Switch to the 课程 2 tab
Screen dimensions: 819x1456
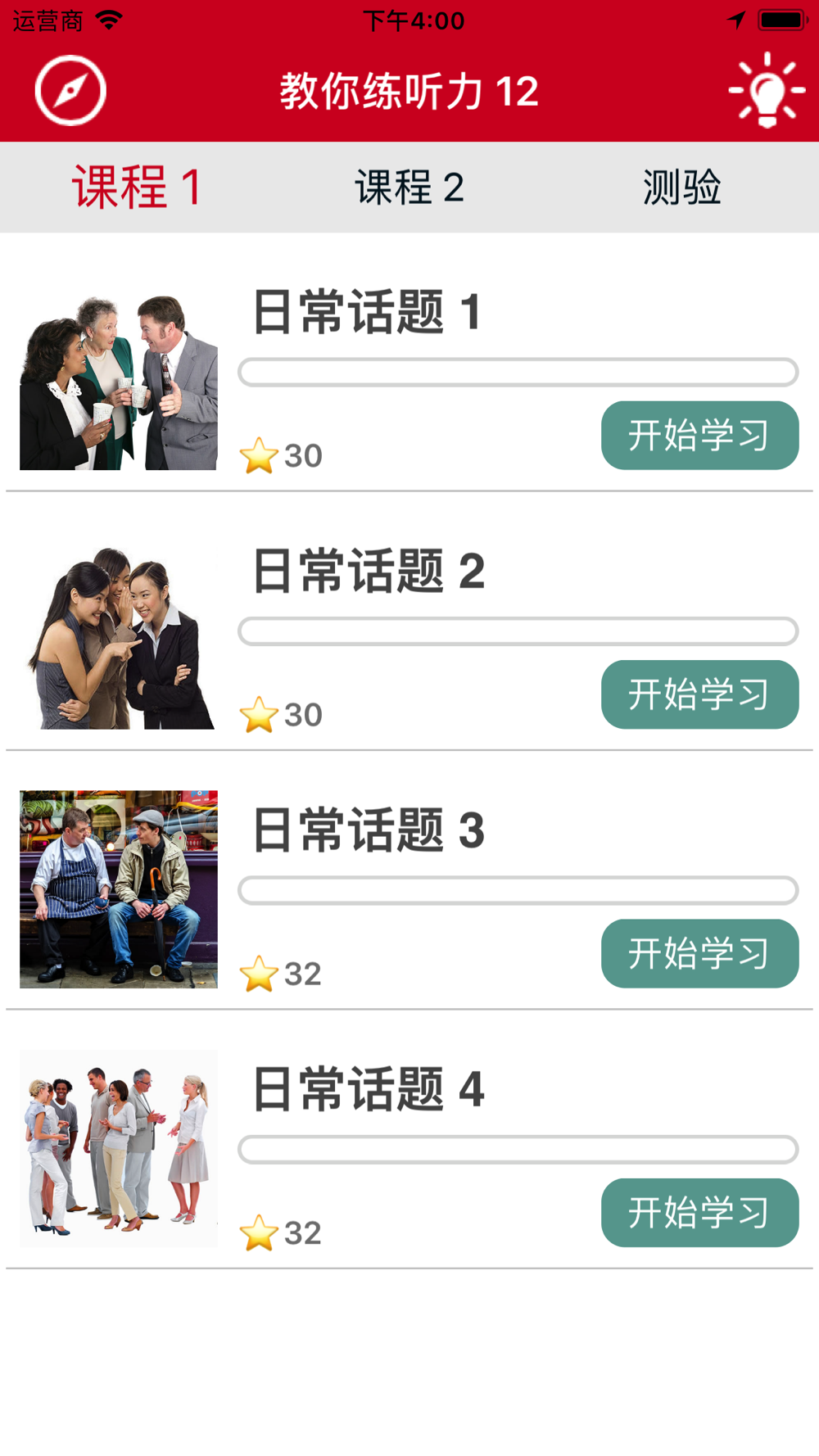pos(409,187)
